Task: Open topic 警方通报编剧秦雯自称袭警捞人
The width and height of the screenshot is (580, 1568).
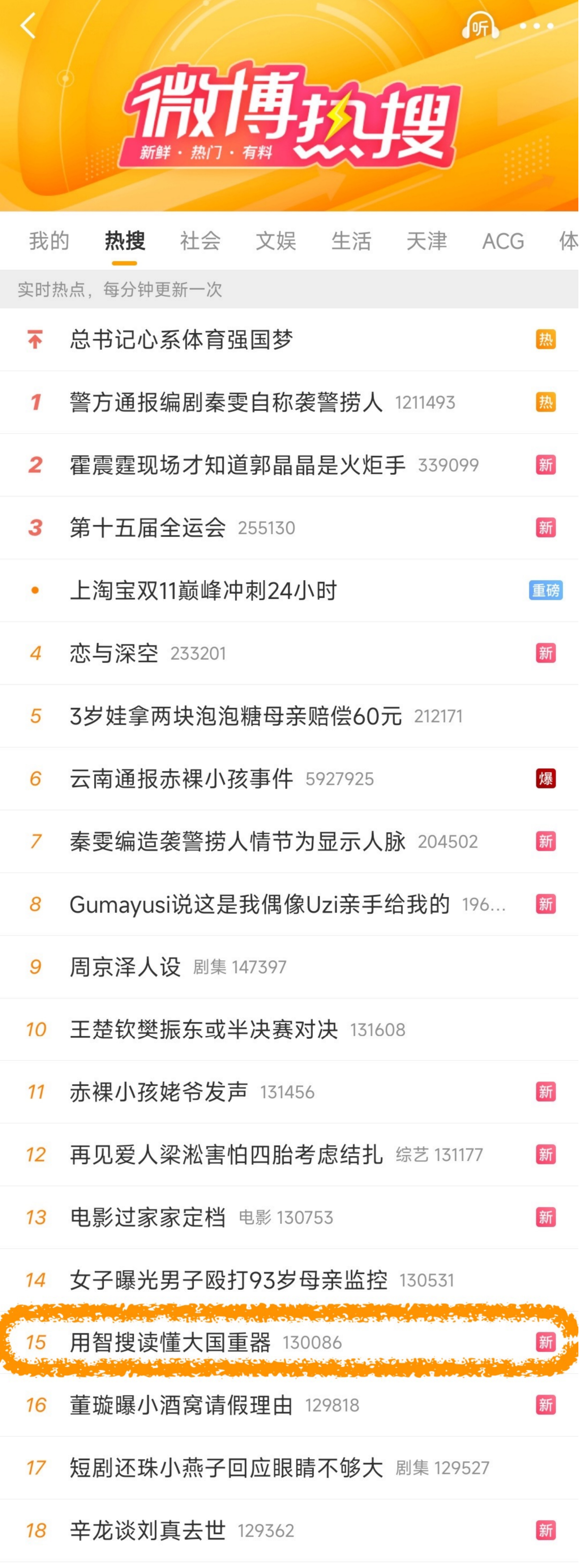Action: [x=226, y=402]
